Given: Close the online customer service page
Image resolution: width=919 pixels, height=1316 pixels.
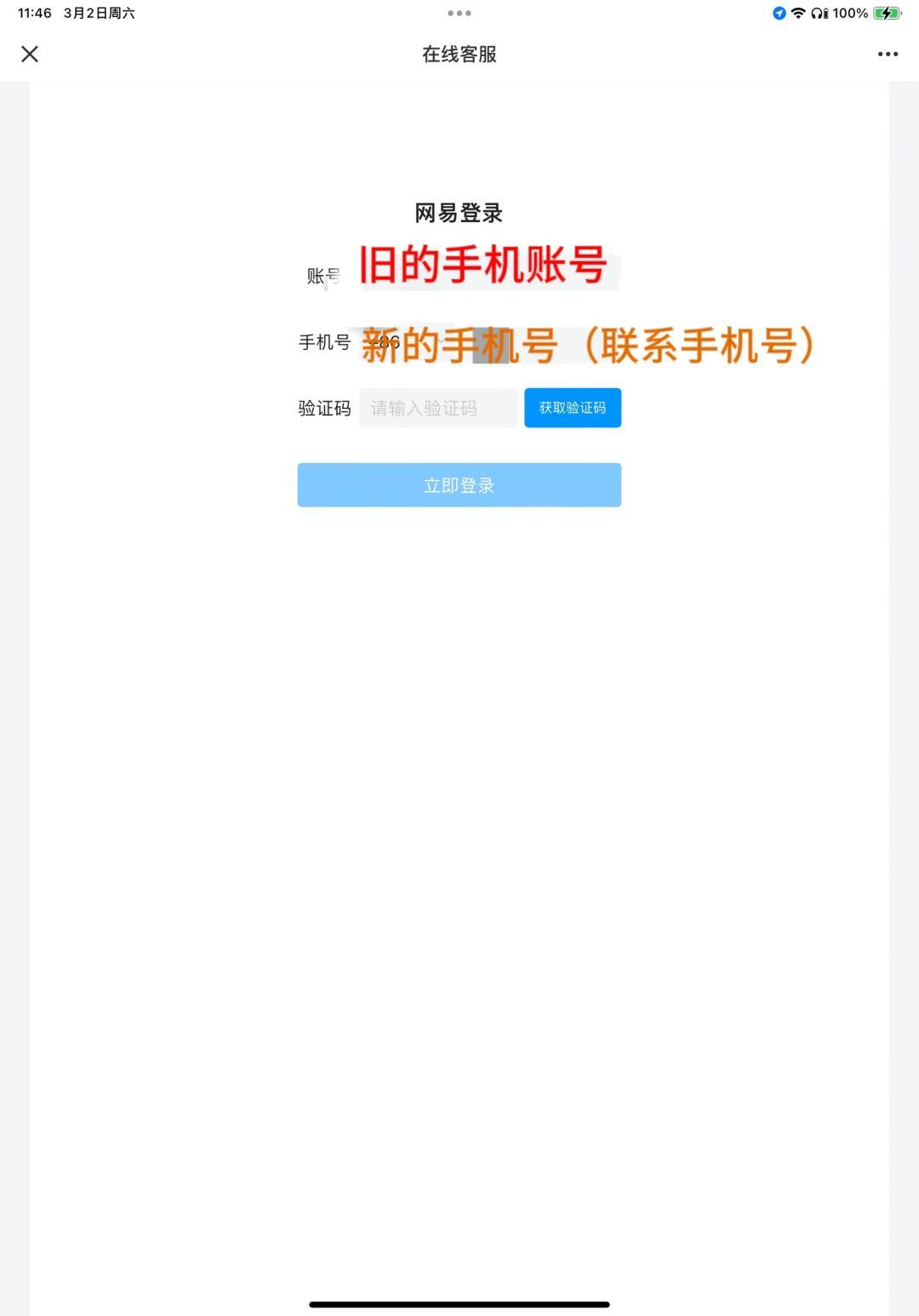Looking at the screenshot, I should 30,54.
